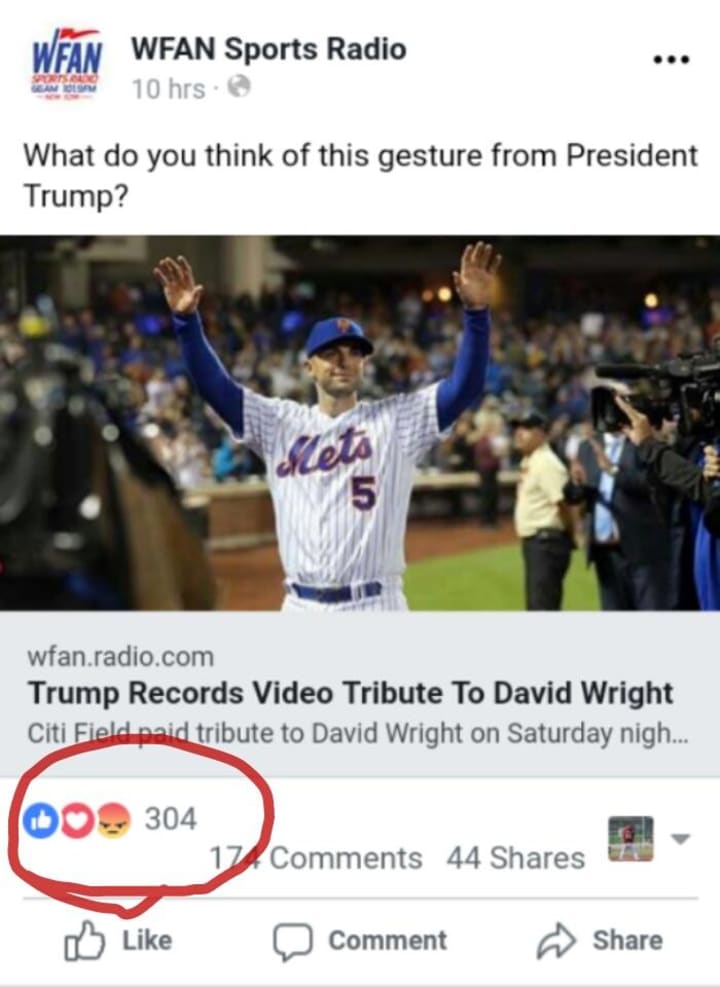The height and width of the screenshot is (987, 720).
Task: Open the WFAN Sports Radio page
Action: point(268,49)
